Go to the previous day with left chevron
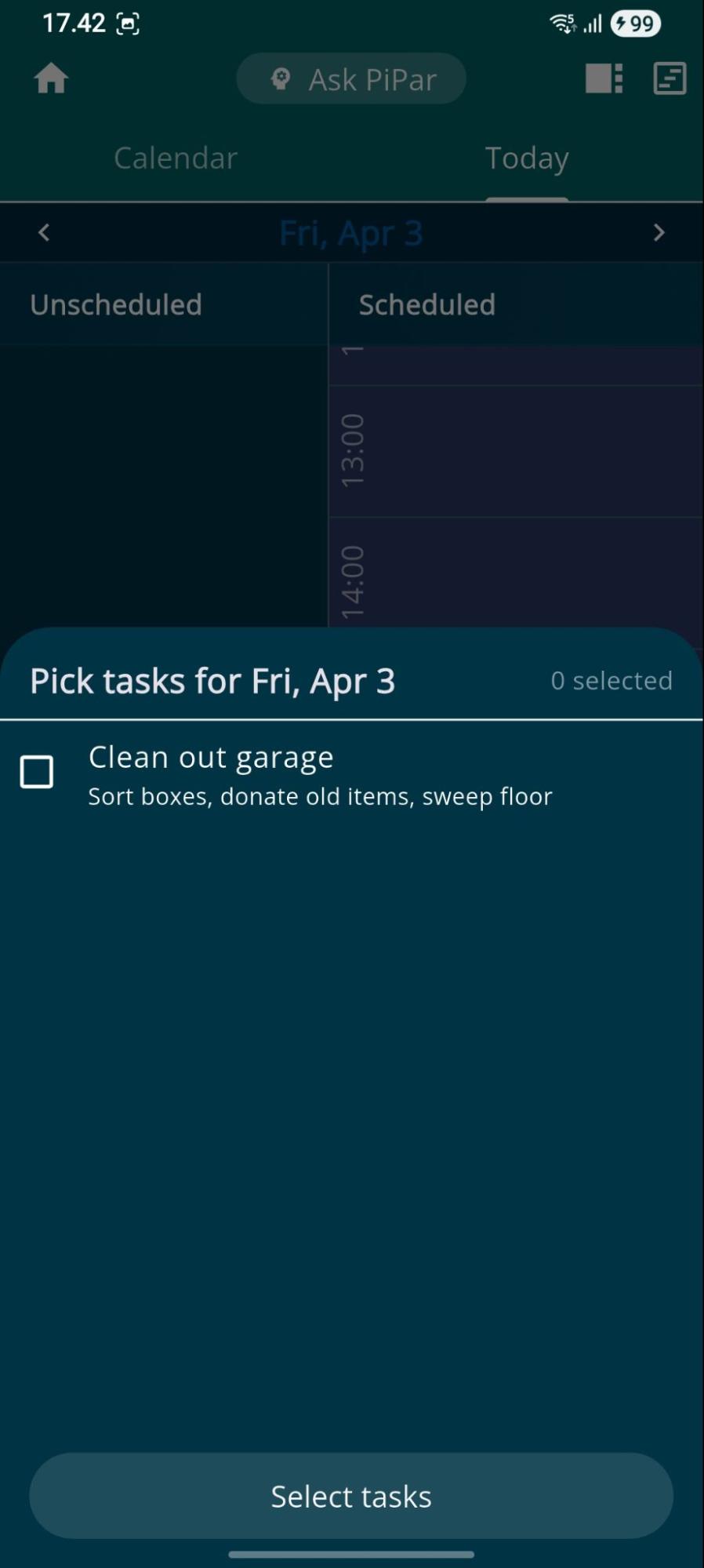 click(x=44, y=232)
